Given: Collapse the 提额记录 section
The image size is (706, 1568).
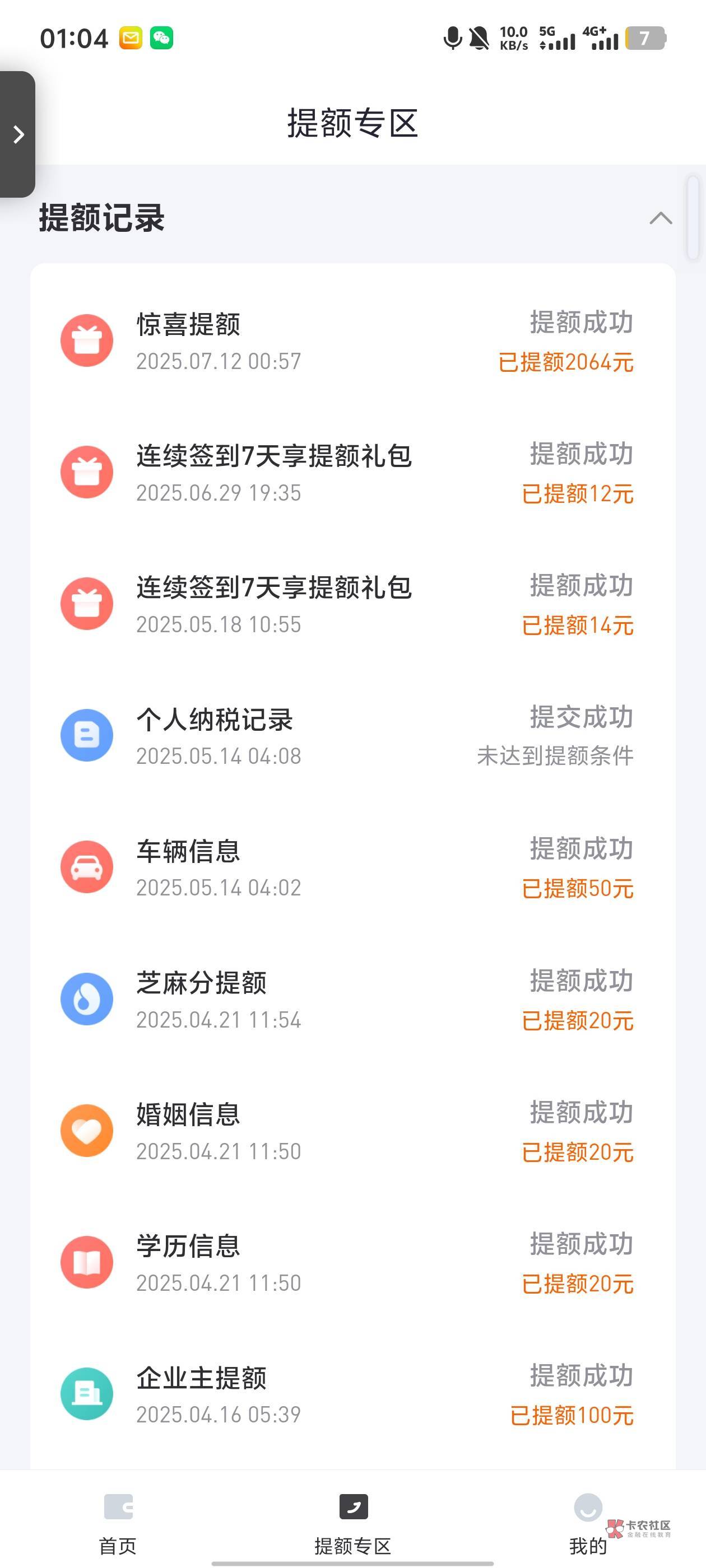Looking at the screenshot, I should click(x=660, y=218).
